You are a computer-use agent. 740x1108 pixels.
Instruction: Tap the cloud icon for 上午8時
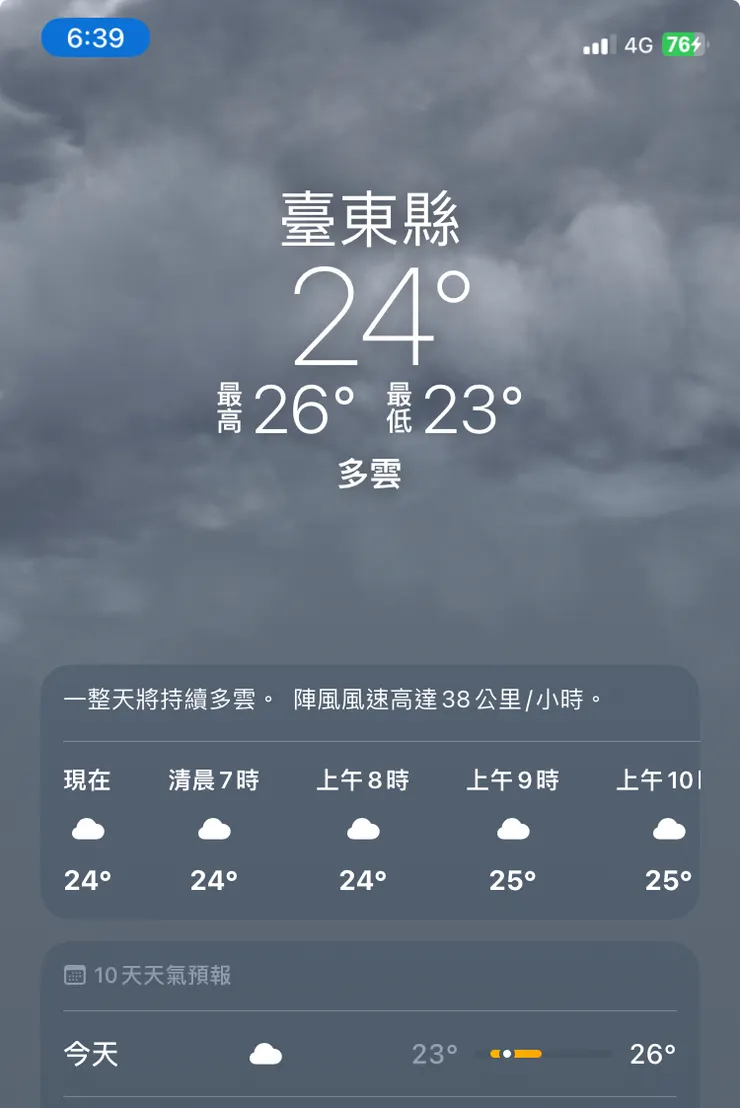[364, 828]
